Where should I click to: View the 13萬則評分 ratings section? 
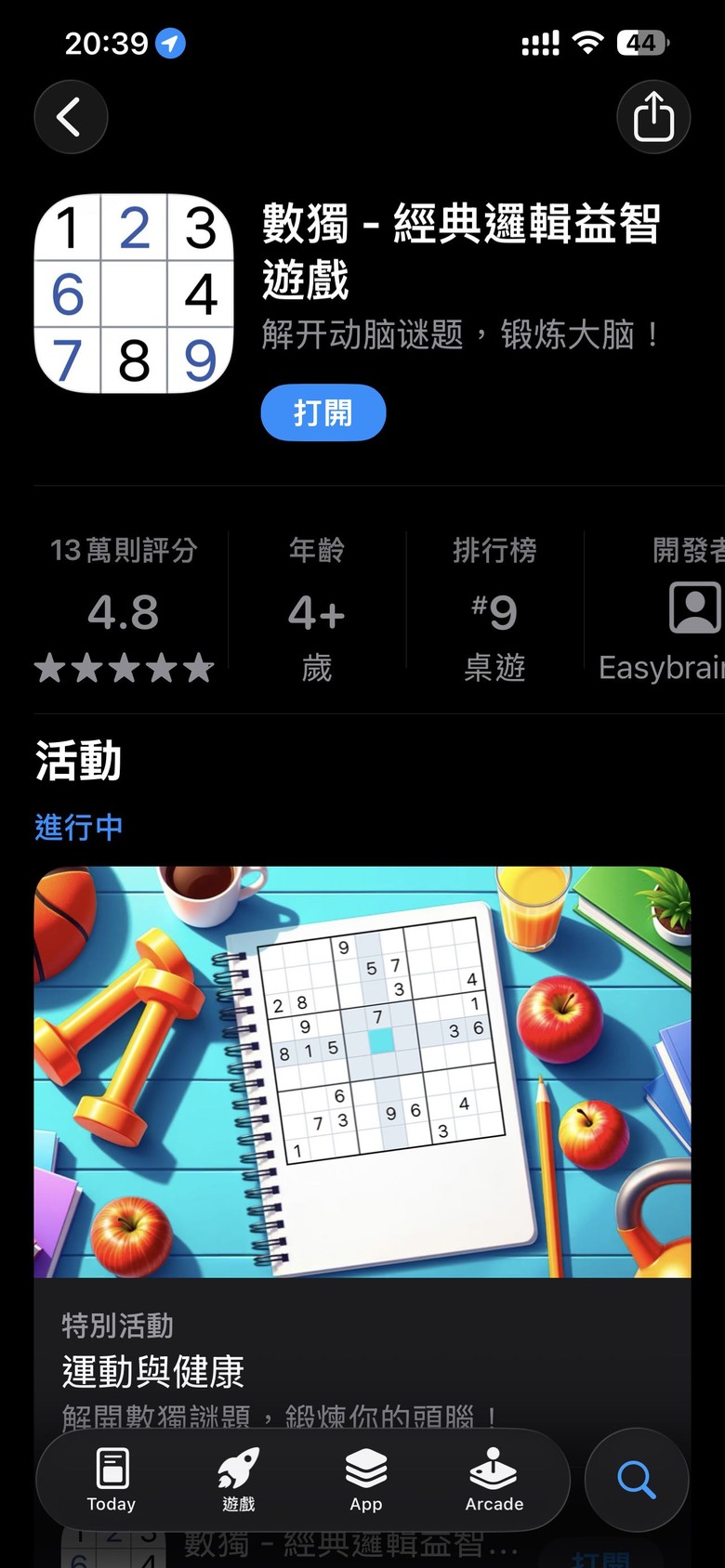point(124,608)
